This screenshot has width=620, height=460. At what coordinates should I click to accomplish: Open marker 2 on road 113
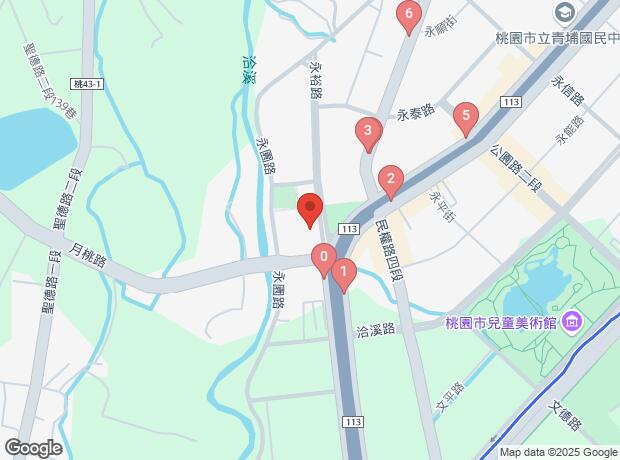(390, 181)
